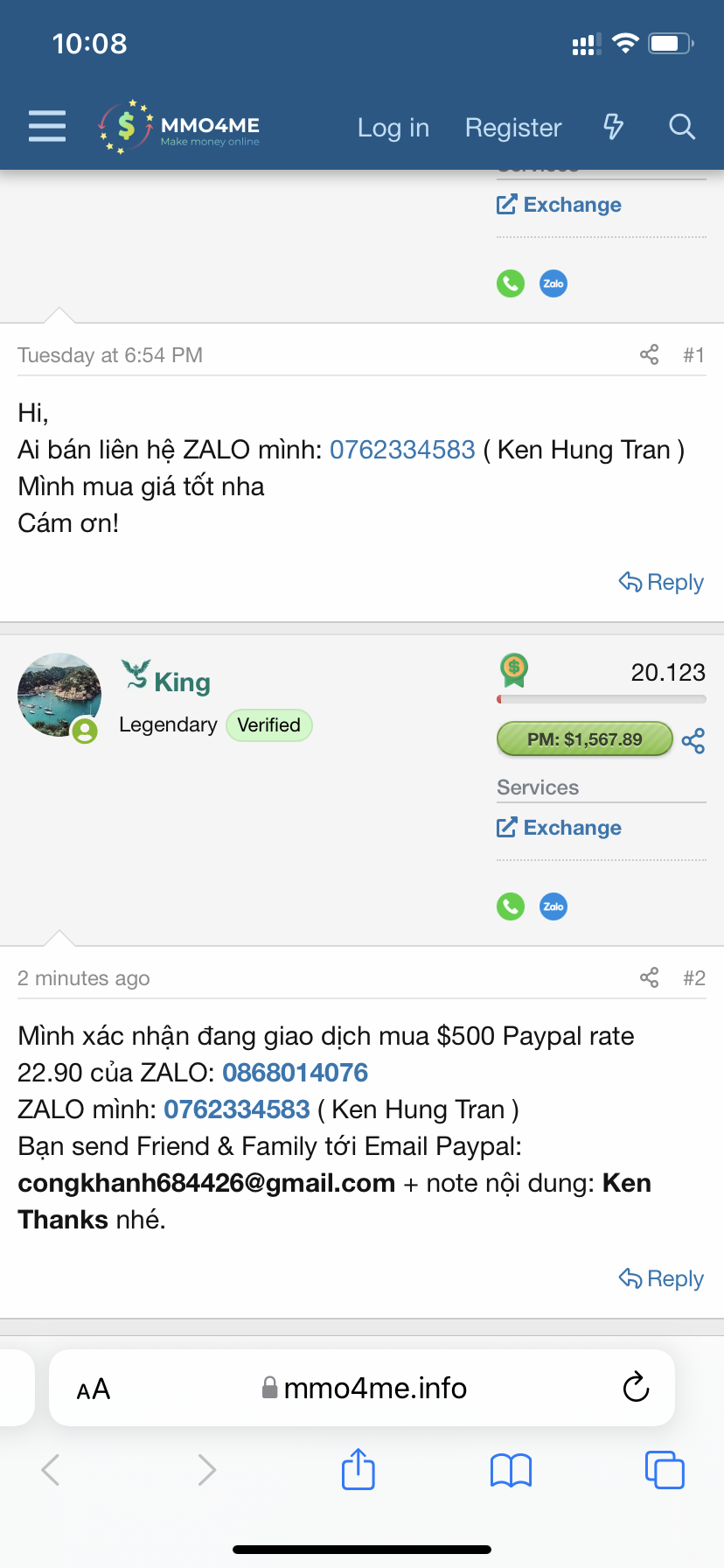Tap Zalo number 0868014076 in post #2

295,1073
